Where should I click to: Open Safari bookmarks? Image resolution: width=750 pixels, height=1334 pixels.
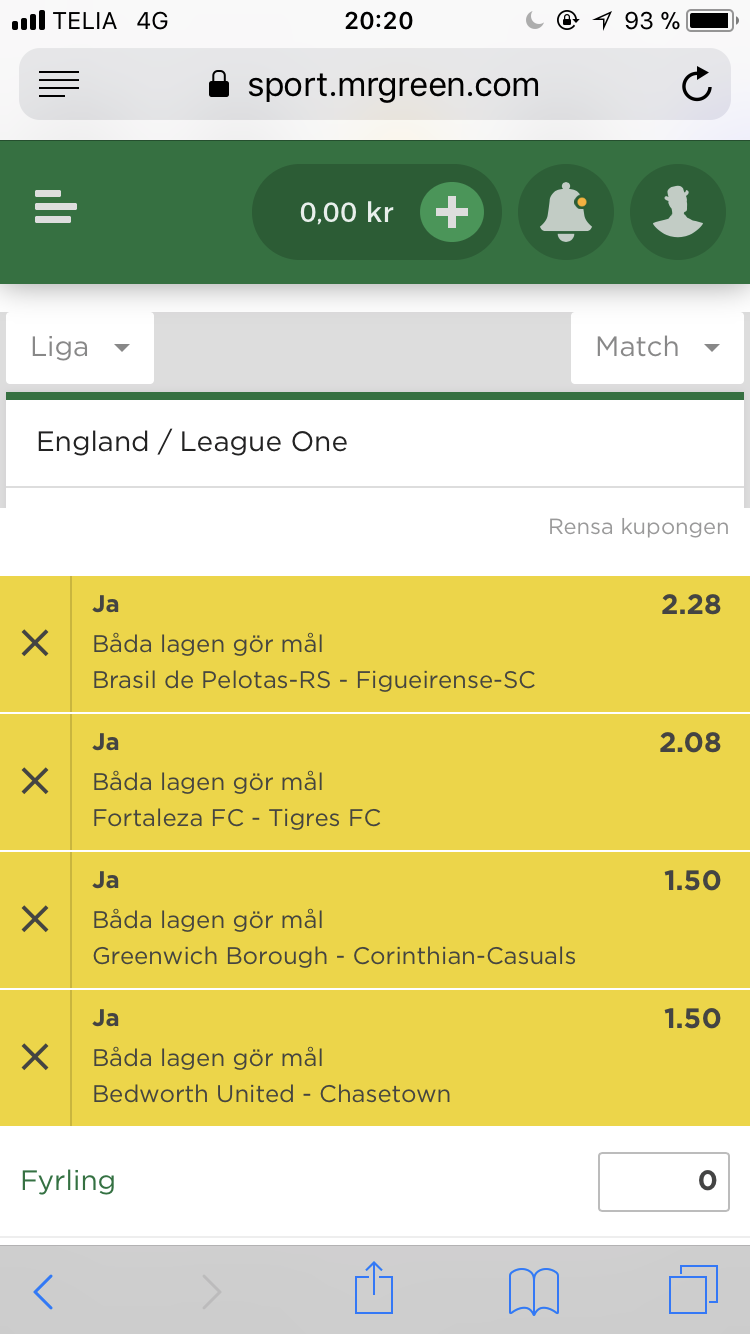click(534, 1291)
